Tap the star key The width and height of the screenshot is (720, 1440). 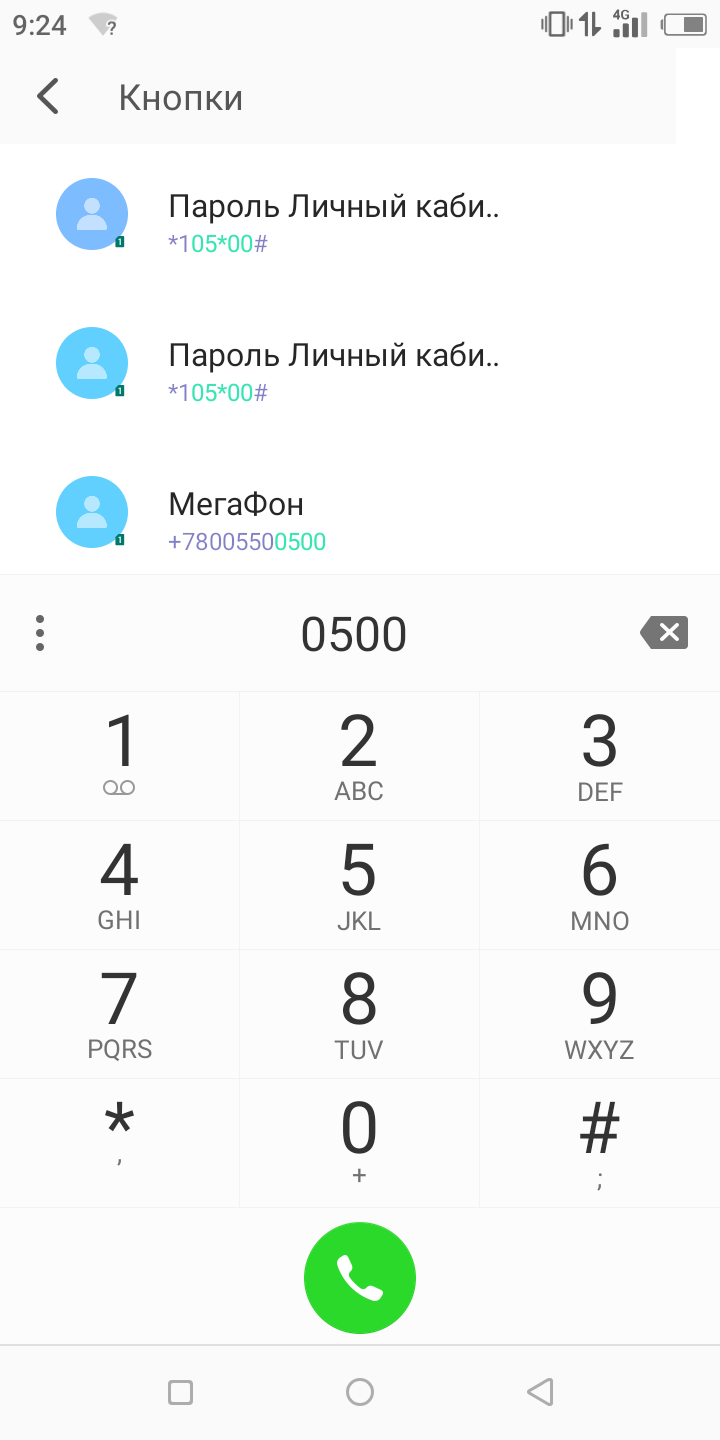(120, 1140)
